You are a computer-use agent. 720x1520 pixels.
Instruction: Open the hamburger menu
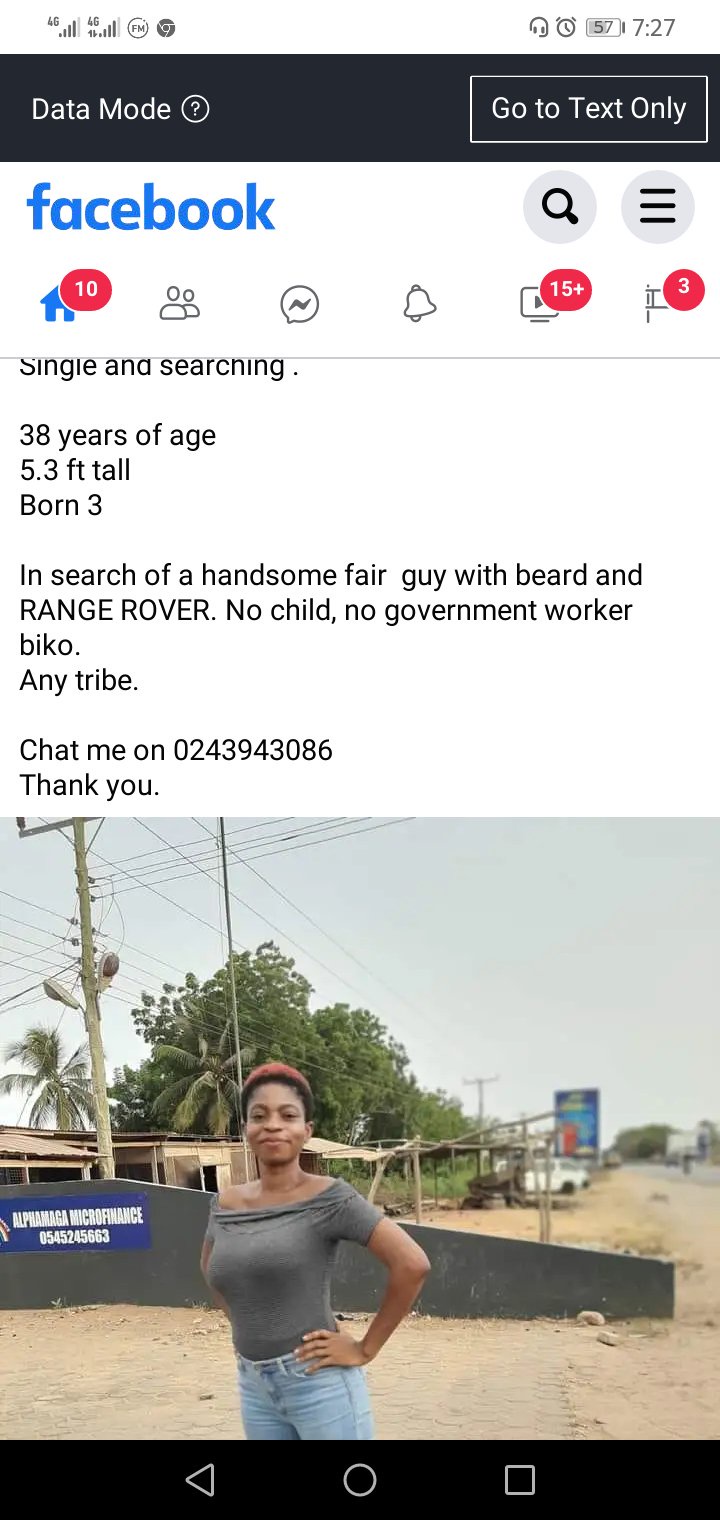657,207
